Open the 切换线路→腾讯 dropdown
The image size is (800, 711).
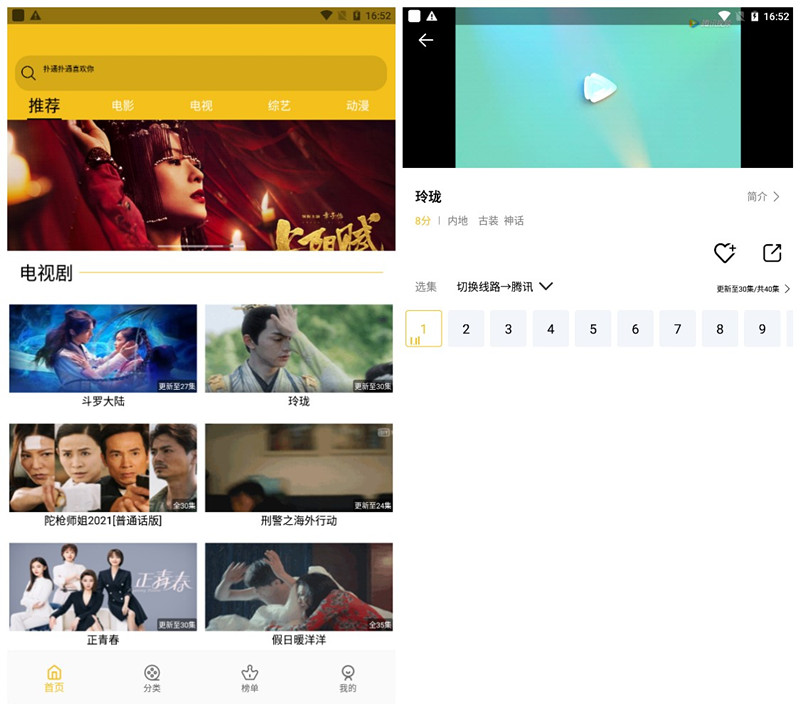click(505, 287)
